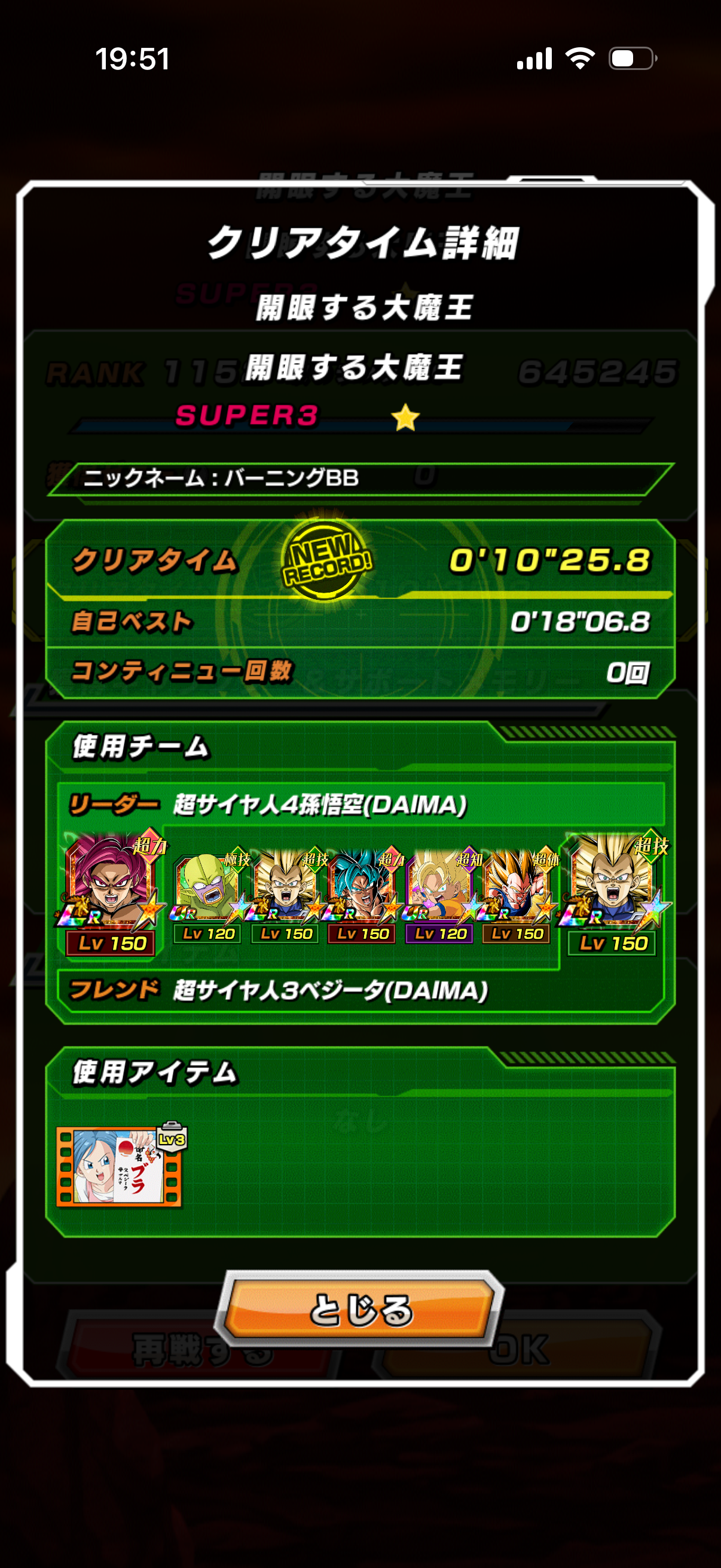Close the clear time details dialog
Viewport: 721px width, 1568px height.
[x=360, y=1309]
